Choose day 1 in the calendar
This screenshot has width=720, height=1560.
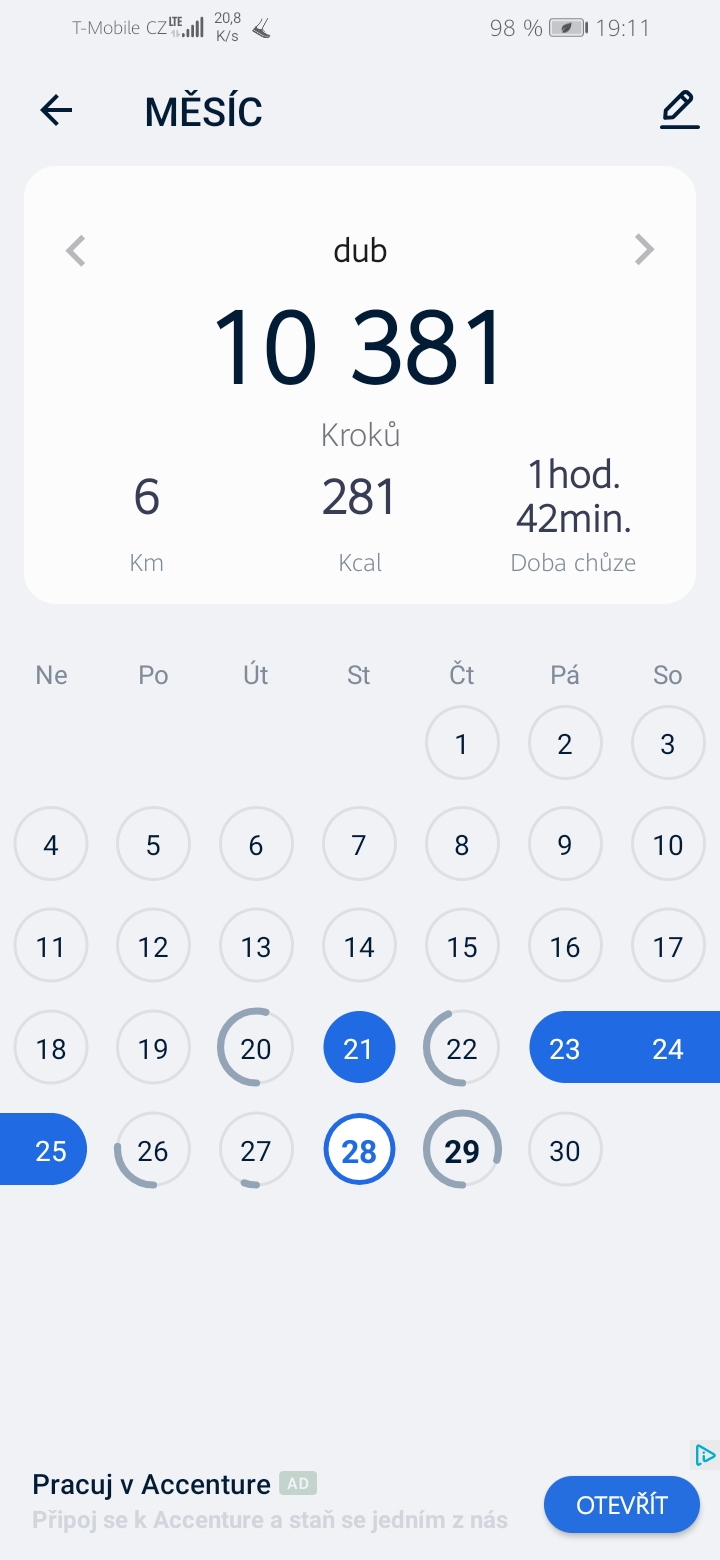coord(462,743)
